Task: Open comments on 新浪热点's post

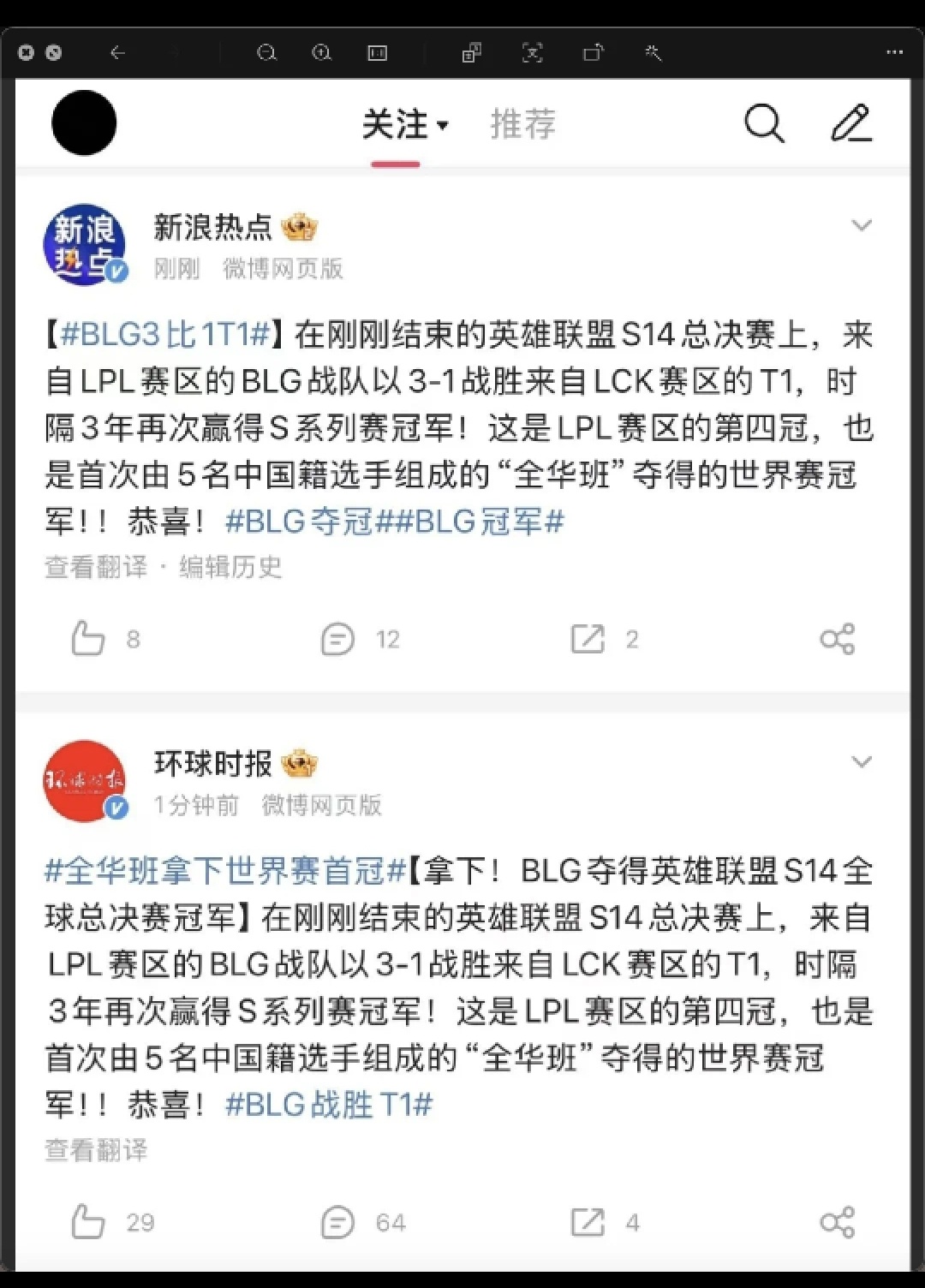Action: [337, 639]
